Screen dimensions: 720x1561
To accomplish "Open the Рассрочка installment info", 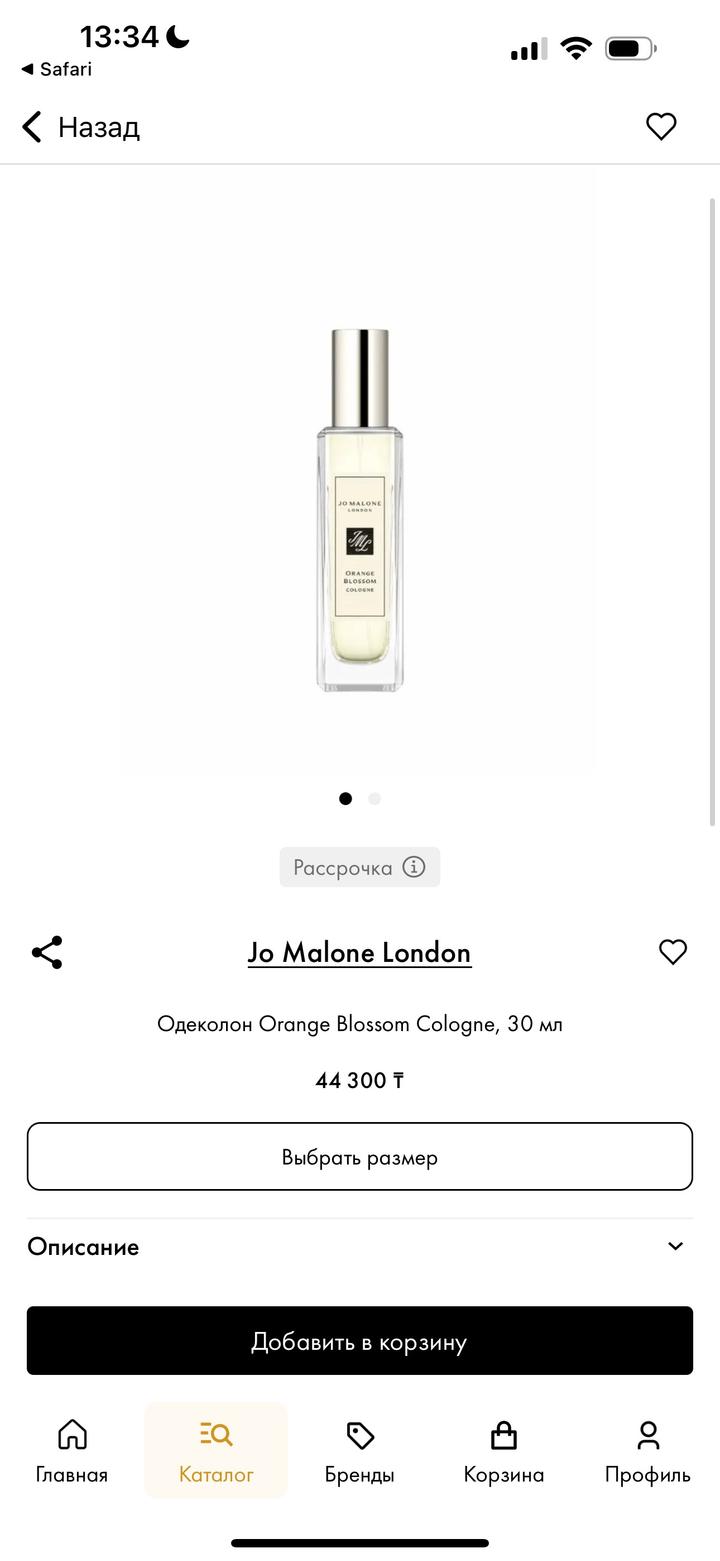I will coord(359,867).
